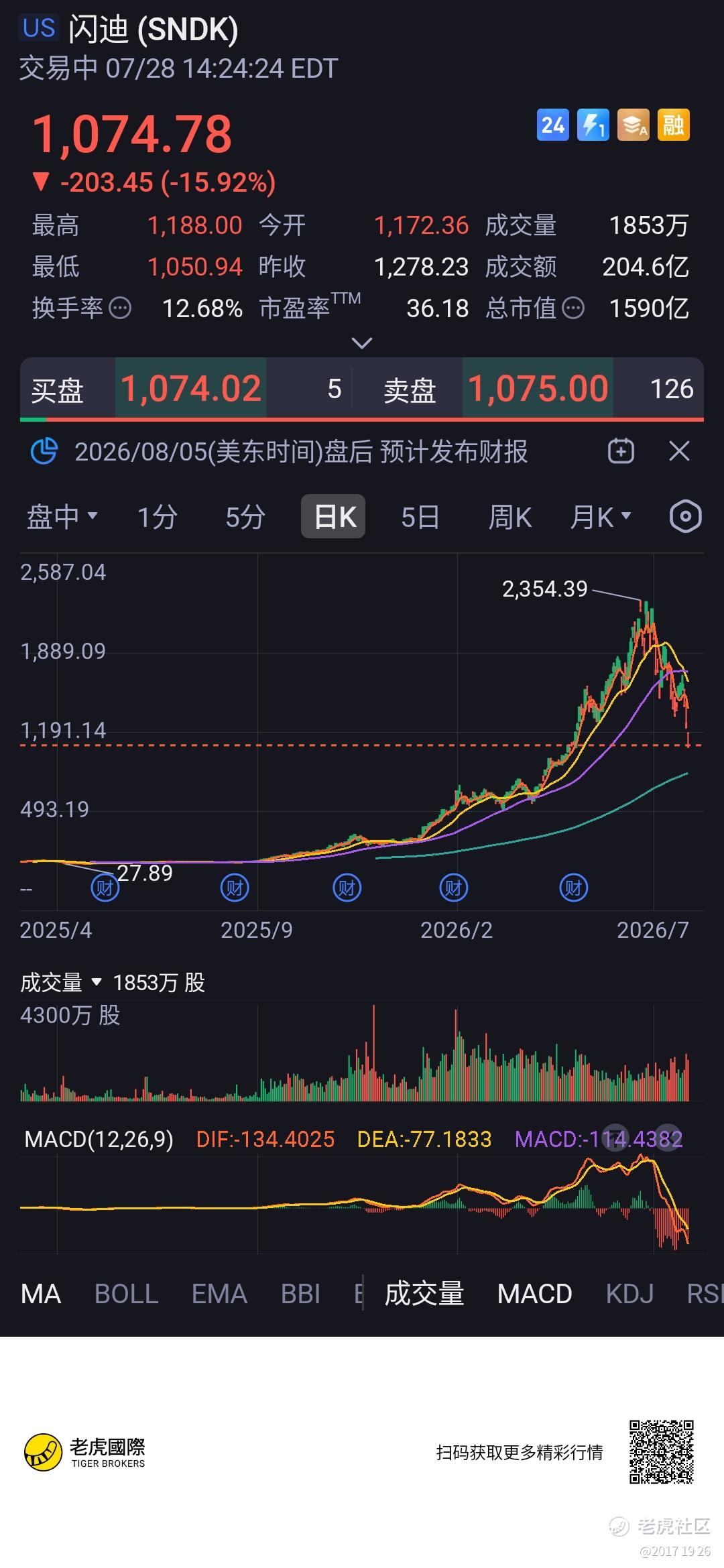Expand more quote details chevron
The image size is (724, 1568).
pyautogui.click(x=362, y=343)
